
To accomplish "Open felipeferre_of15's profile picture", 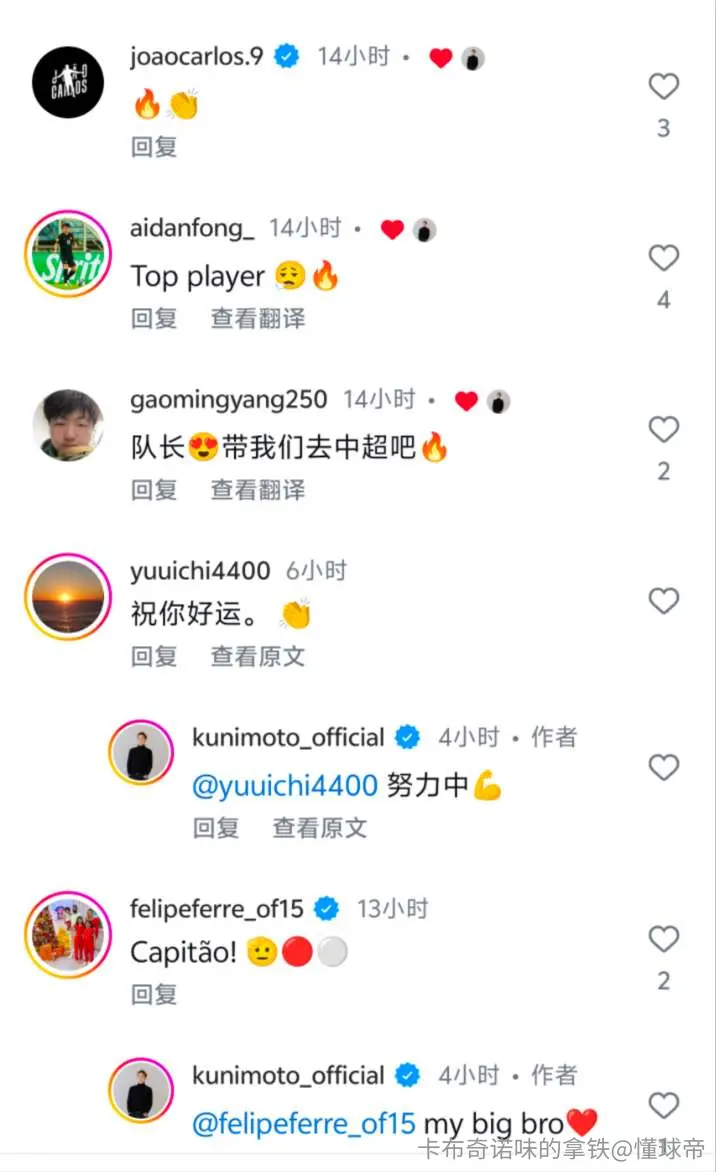I will 68,934.
